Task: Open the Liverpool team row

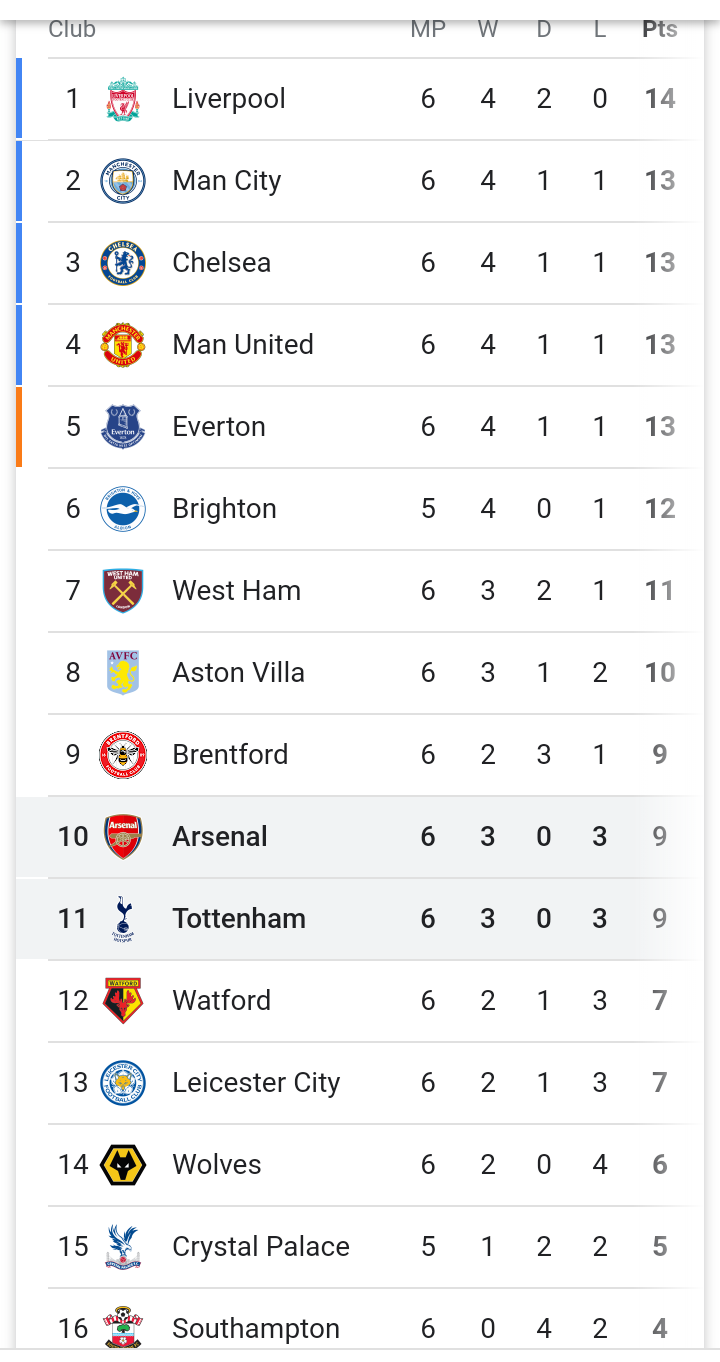Action: 360,99
